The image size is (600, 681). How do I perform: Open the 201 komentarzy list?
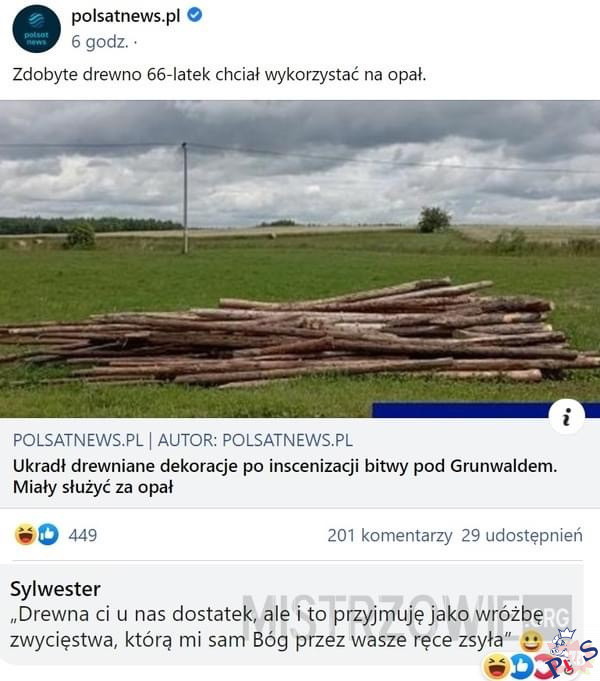(389, 535)
